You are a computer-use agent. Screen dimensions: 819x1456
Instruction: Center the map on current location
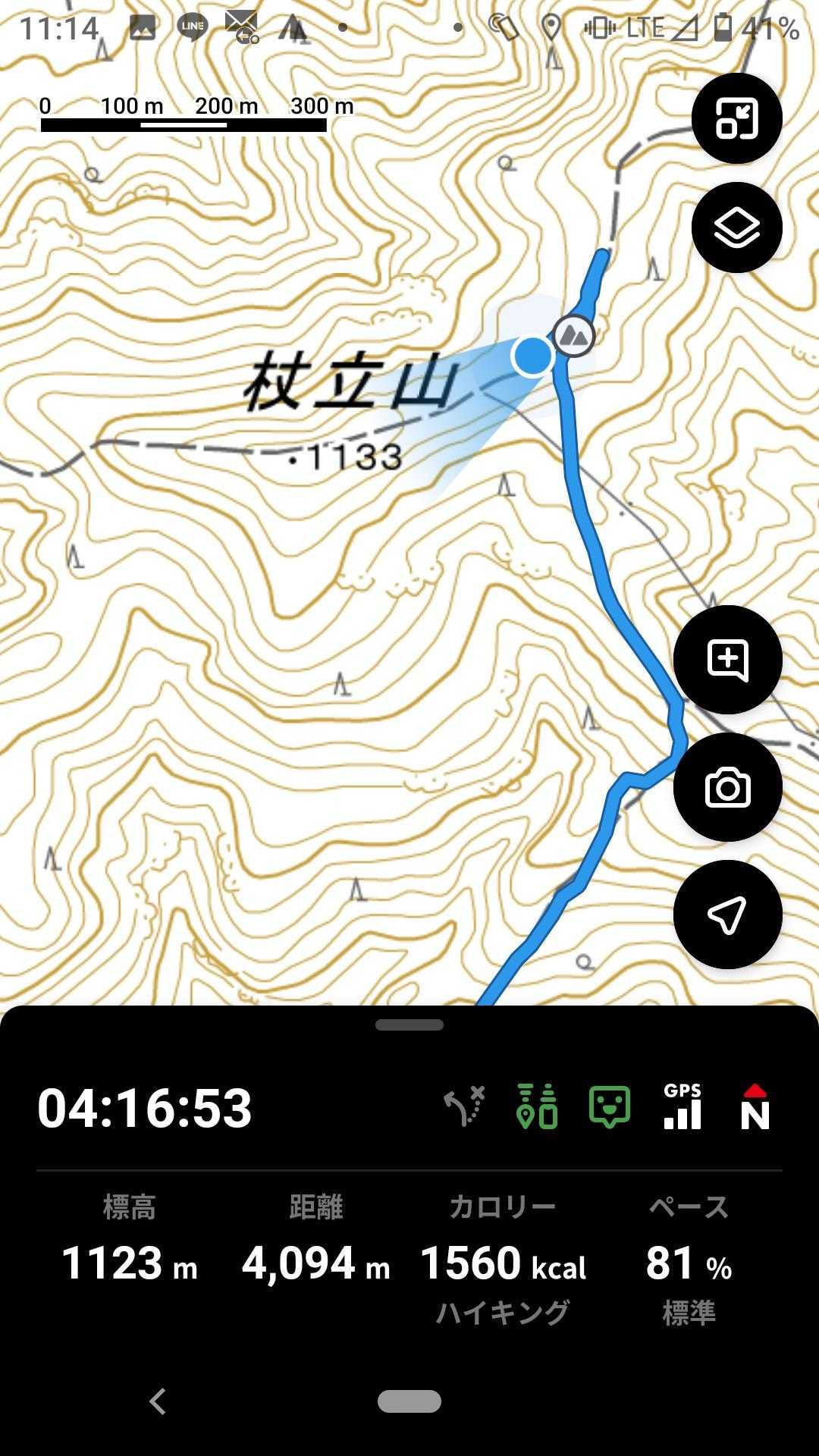[x=727, y=915]
